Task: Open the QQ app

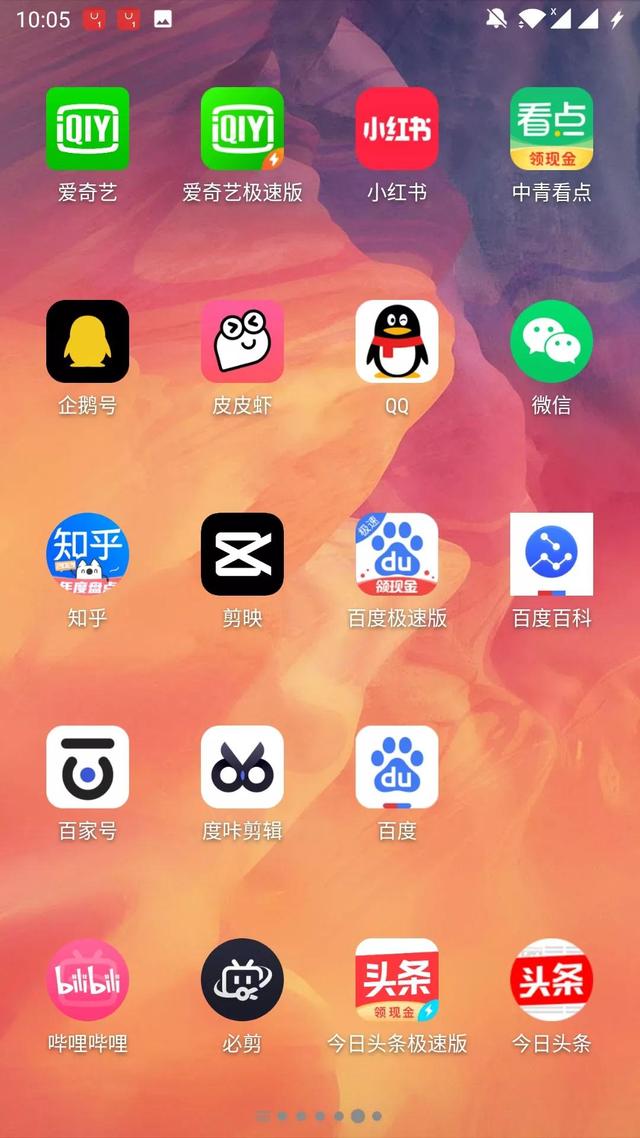Action: coord(397,342)
